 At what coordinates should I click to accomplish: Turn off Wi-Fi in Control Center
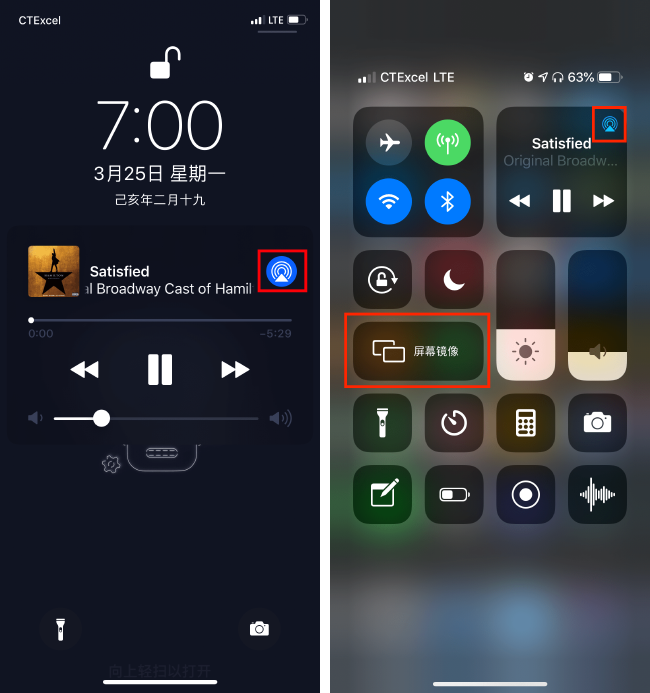coord(389,202)
